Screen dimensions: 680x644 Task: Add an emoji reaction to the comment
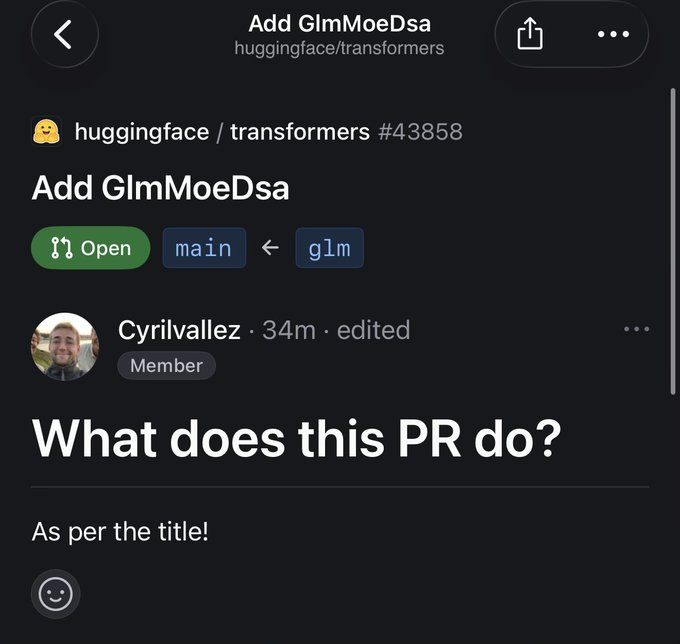55,595
